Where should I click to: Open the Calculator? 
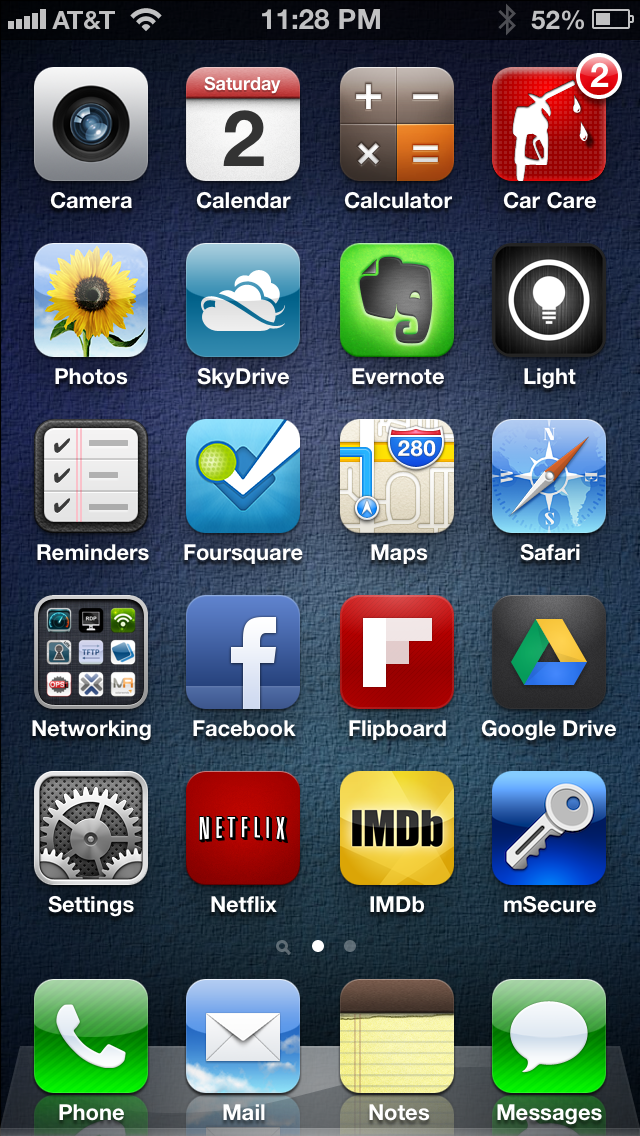pyautogui.click(x=396, y=124)
